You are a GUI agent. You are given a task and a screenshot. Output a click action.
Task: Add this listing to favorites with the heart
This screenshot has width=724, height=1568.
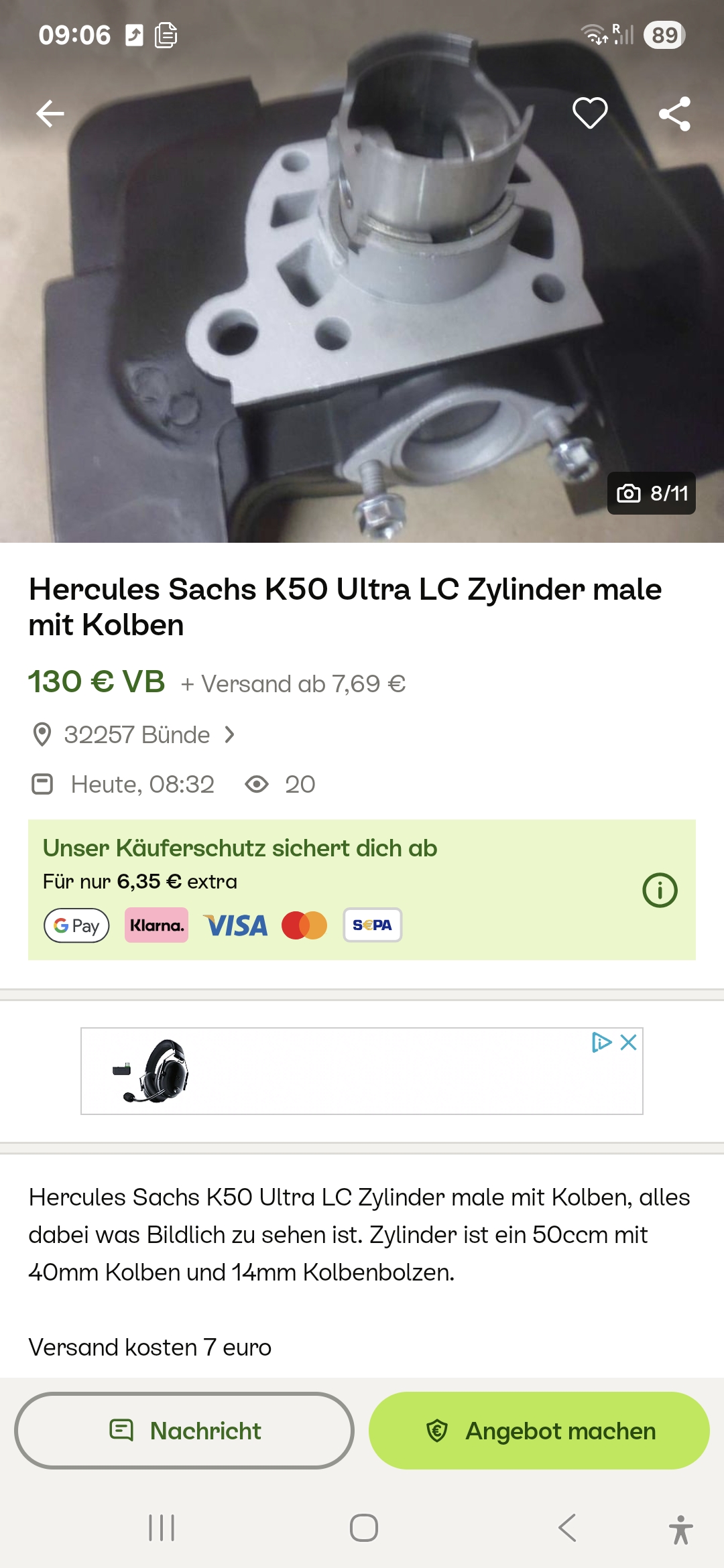coord(590,113)
